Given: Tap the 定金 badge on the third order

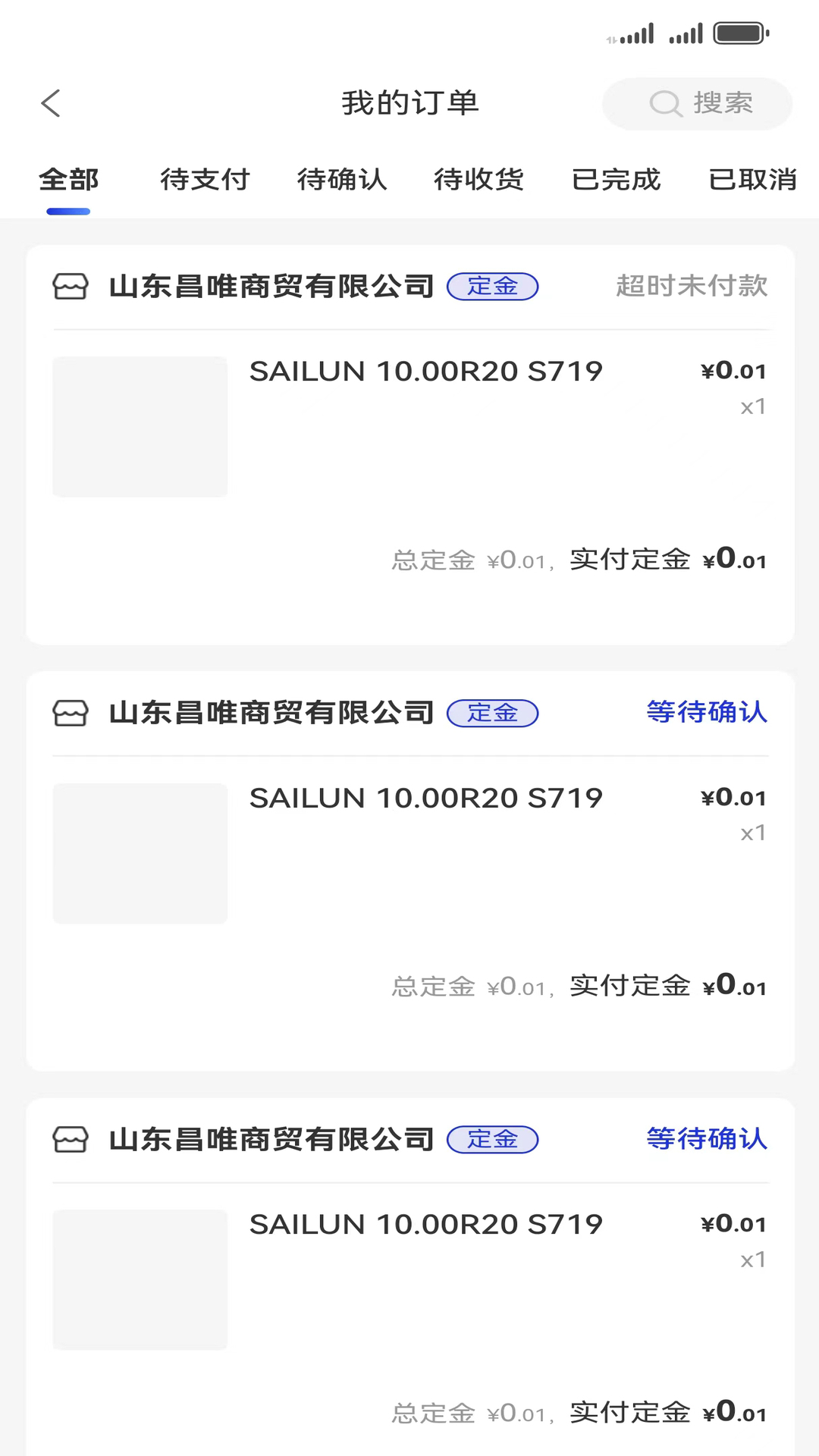Looking at the screenshot, I should [492, 1141].
